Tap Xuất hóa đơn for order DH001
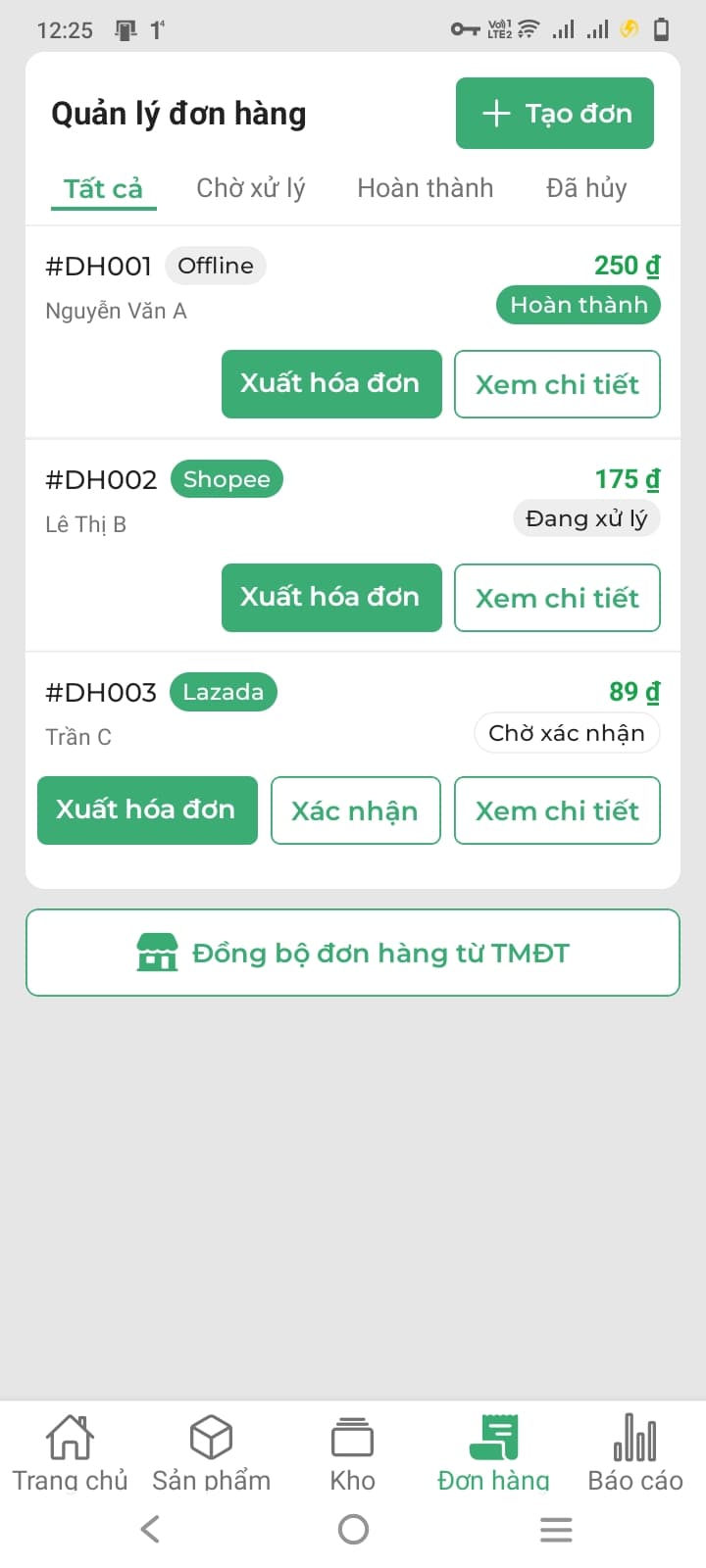Image resolution: width=706 pixels, height=1568 pixels. click(330, 384)
